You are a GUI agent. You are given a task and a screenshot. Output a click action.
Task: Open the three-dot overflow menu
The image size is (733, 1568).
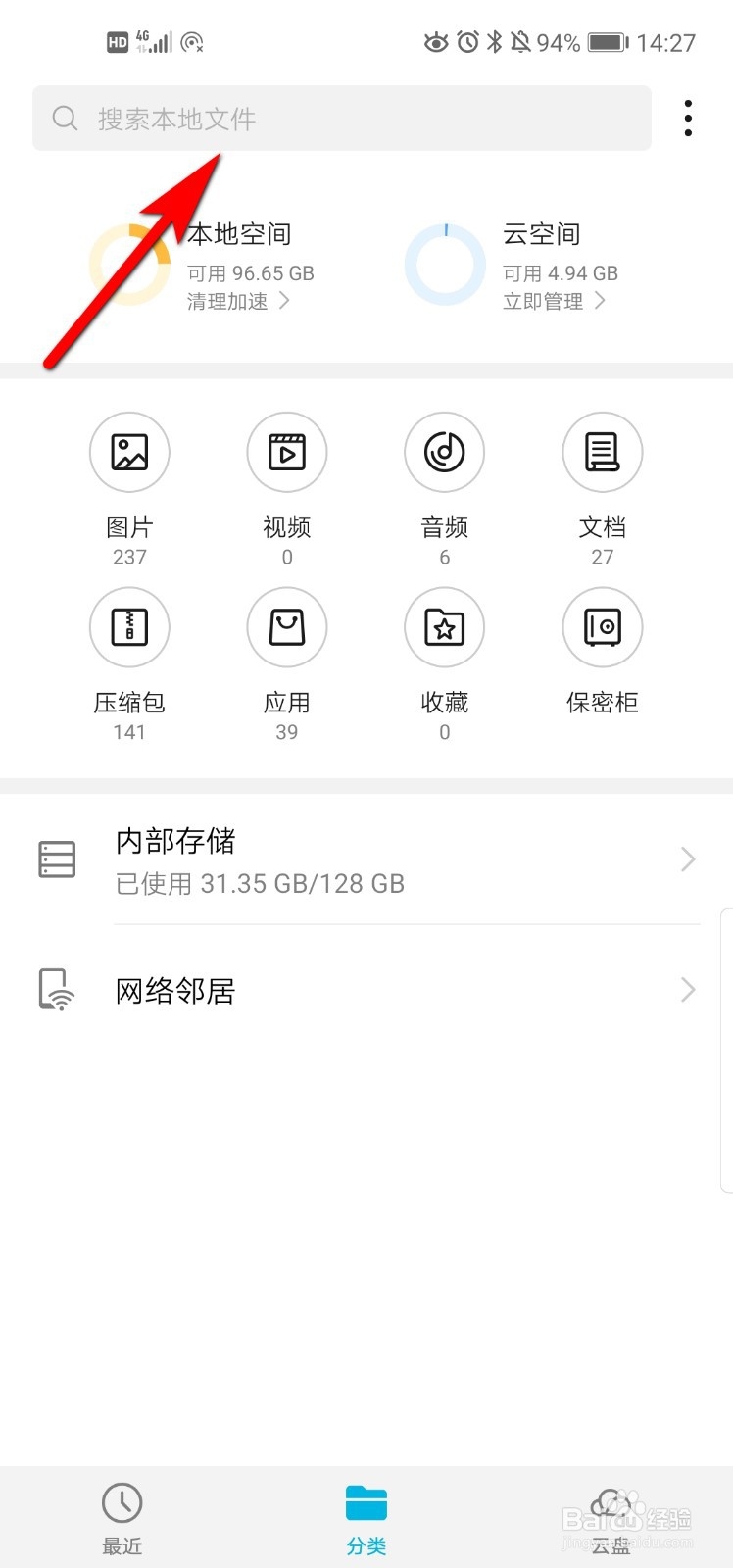coord(688,119)
